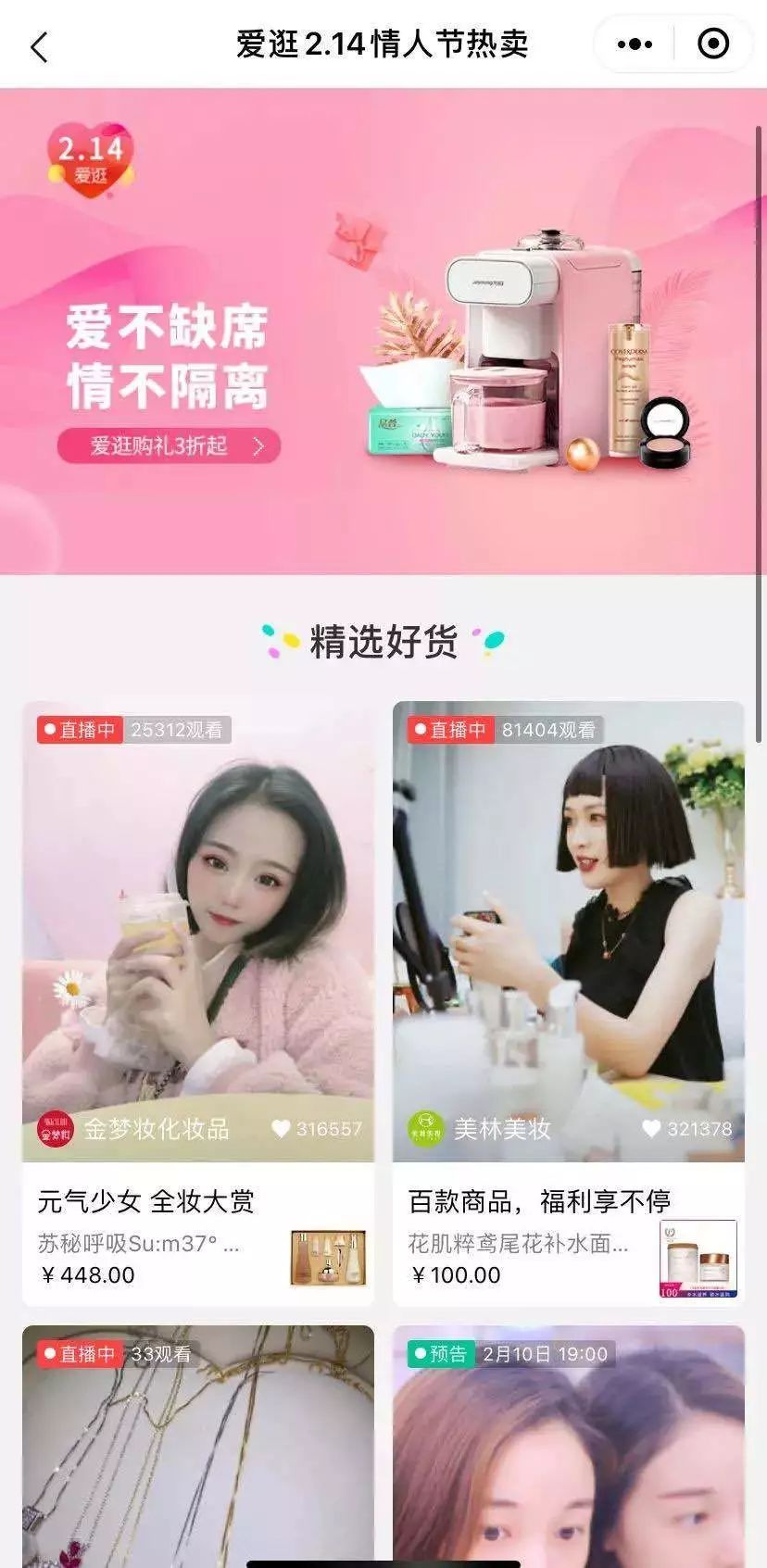Open the WeChat mini-program more options menu
767x1568 pixels.
[633, 44]
